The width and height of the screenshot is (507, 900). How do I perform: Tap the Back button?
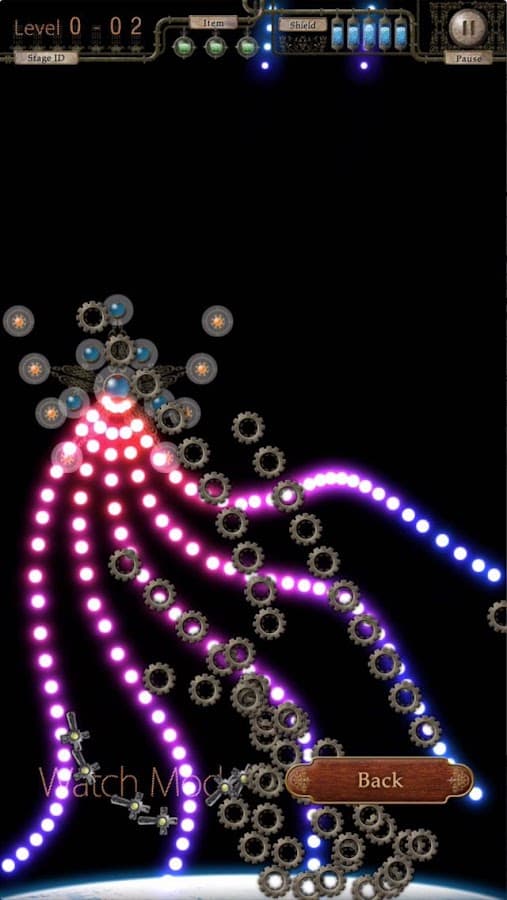pos(380,780)
